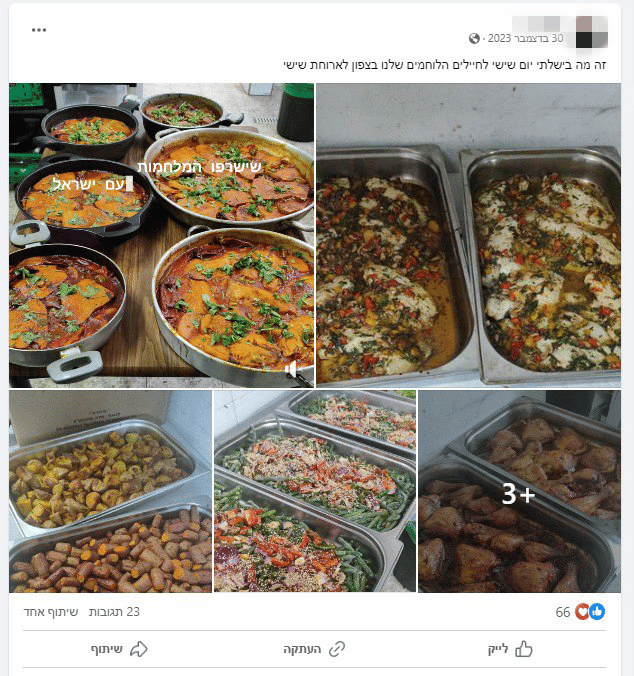Image resolution: width=634 pixels, height=676 pixels.
Task: Copy the post link with העתקה
Action: click(x=314, y=649)
